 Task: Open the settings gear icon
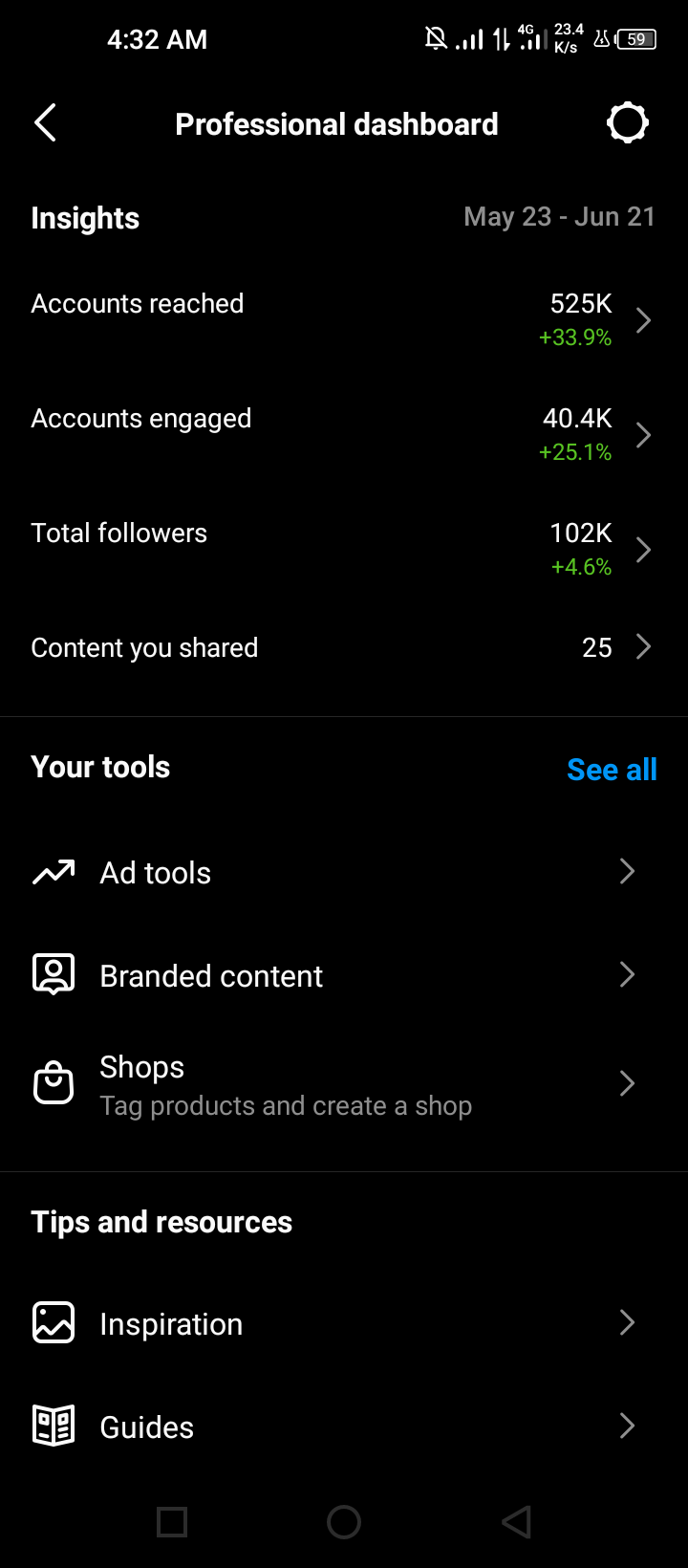click(x=628, y=123)
